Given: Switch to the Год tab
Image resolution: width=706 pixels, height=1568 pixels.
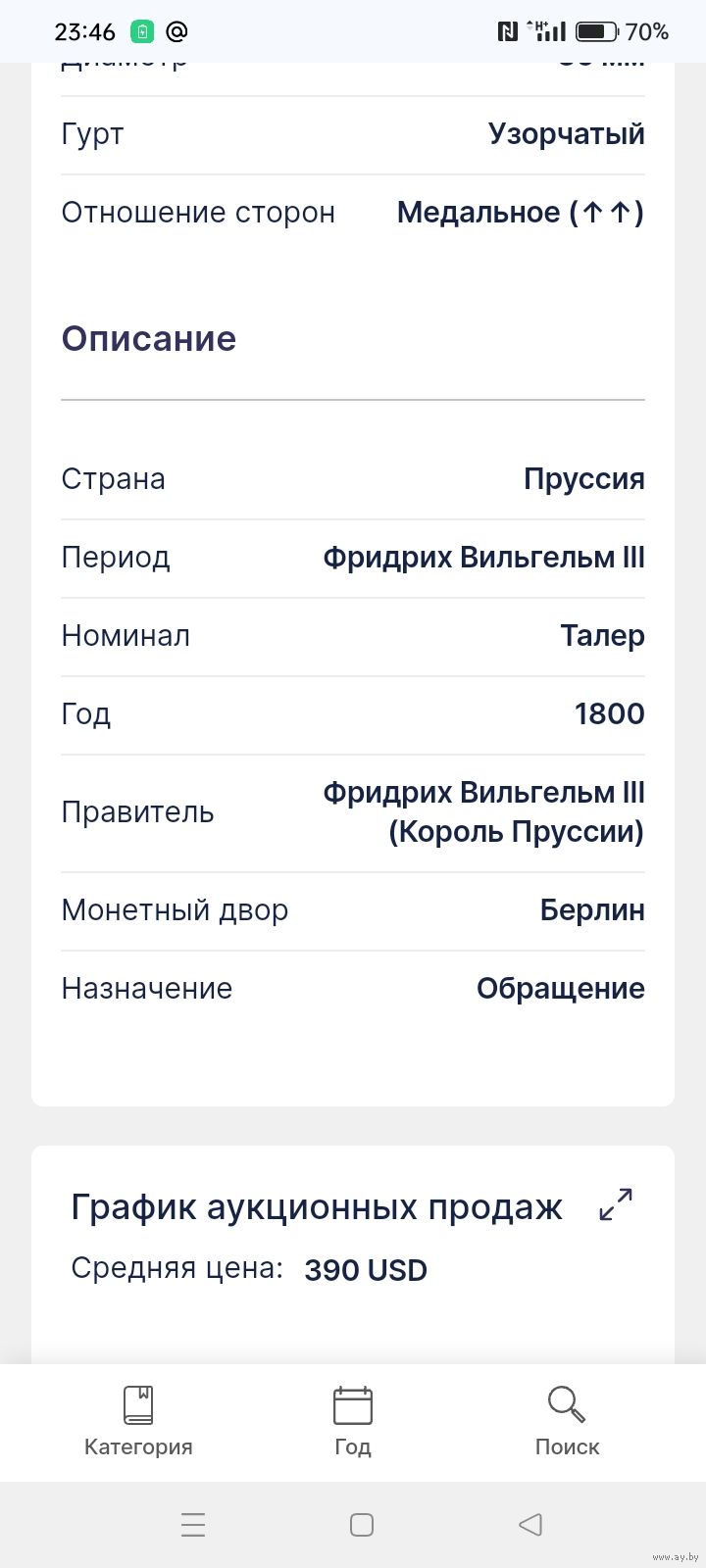Looking at the screenshot, I should (353, 1422).
